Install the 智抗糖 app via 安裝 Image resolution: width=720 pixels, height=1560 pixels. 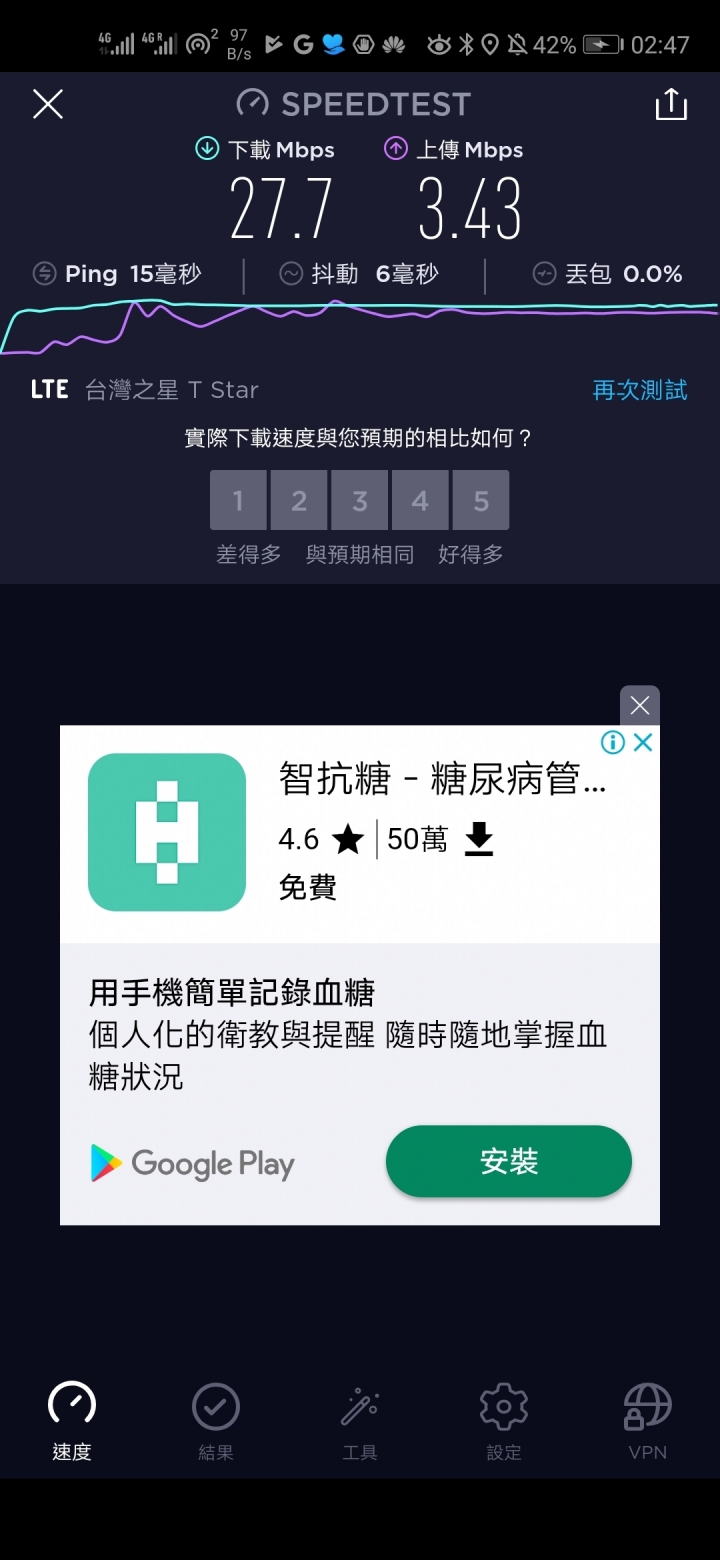tap(509, 1161)
